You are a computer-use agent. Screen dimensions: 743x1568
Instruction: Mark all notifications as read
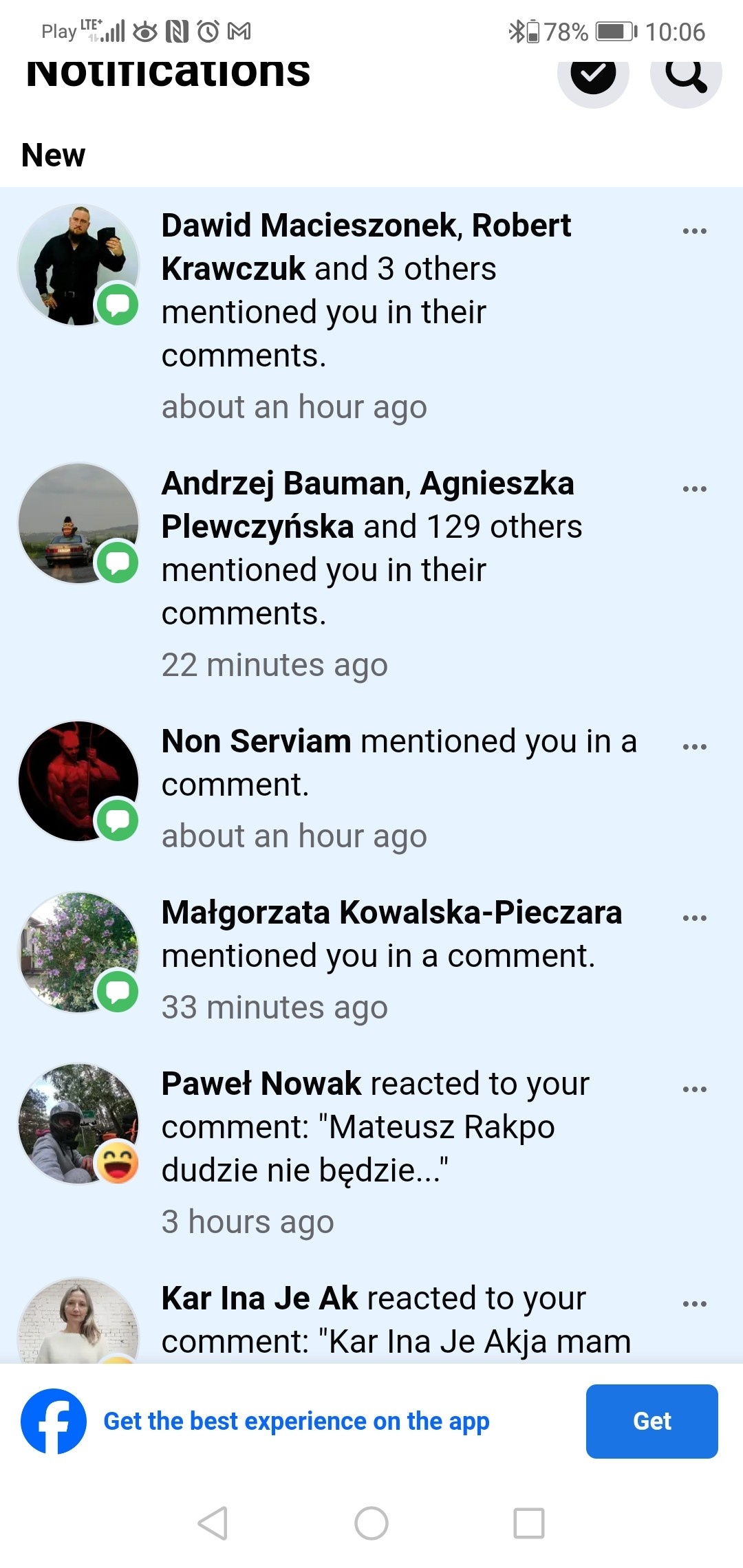tap(593, 74)
